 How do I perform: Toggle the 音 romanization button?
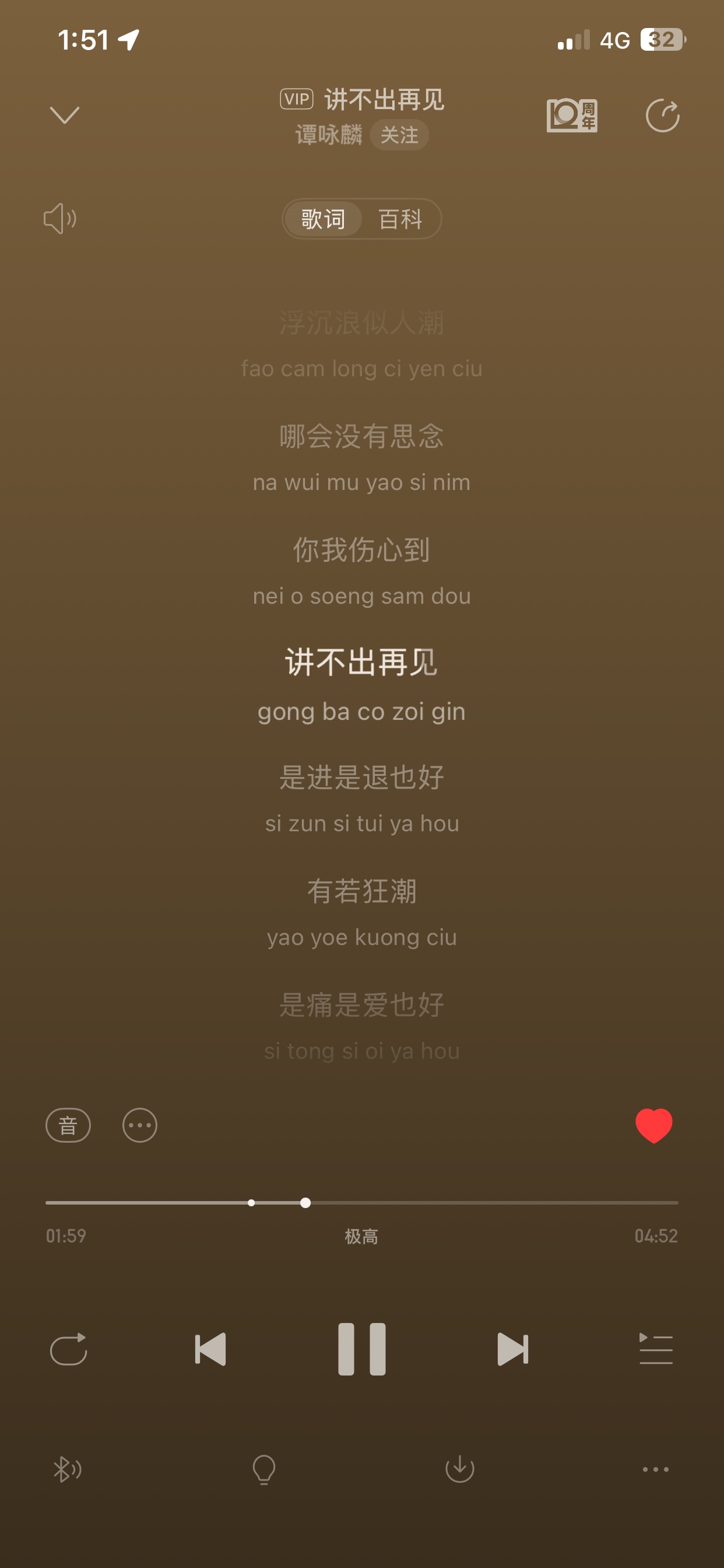click(x=68, y=1125)
